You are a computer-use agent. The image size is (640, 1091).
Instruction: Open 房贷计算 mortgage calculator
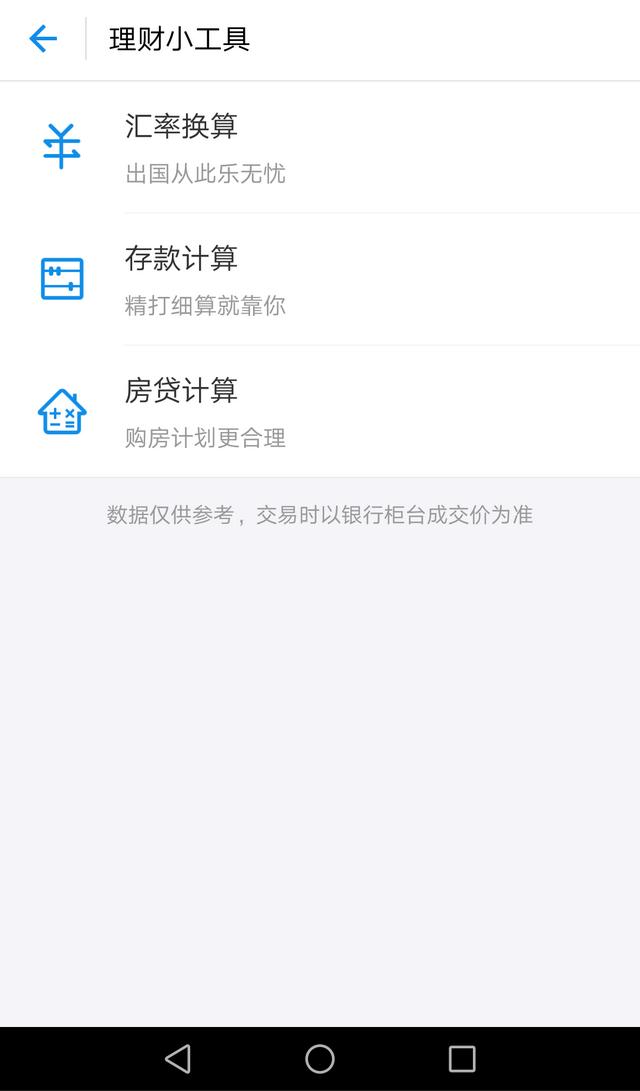pyautogui.click(x=320, y=411)
